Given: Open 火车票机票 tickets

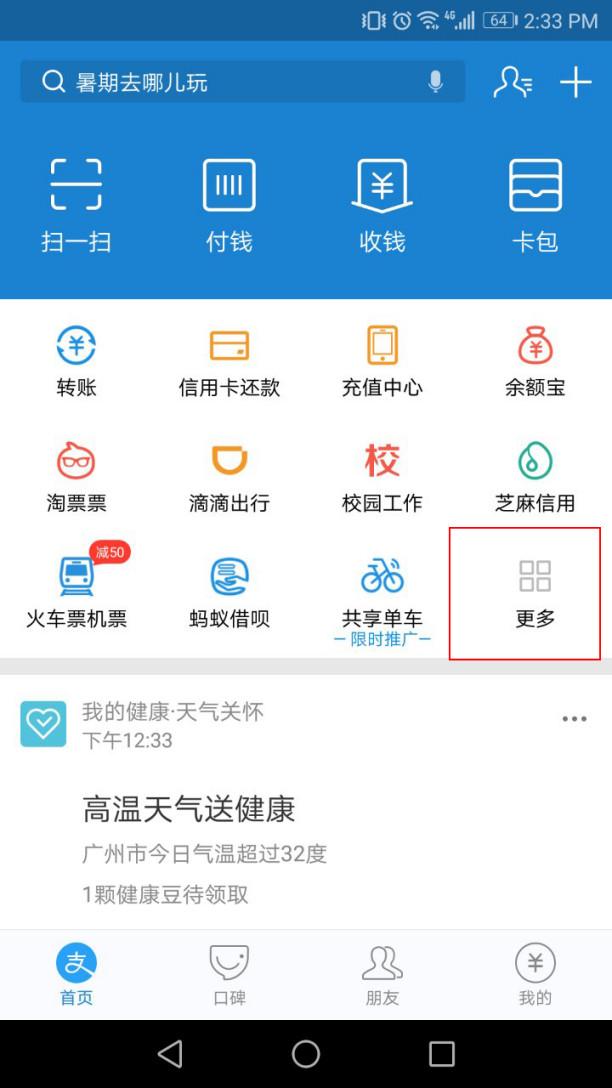Looking at the screenshot, I should 76,592.
